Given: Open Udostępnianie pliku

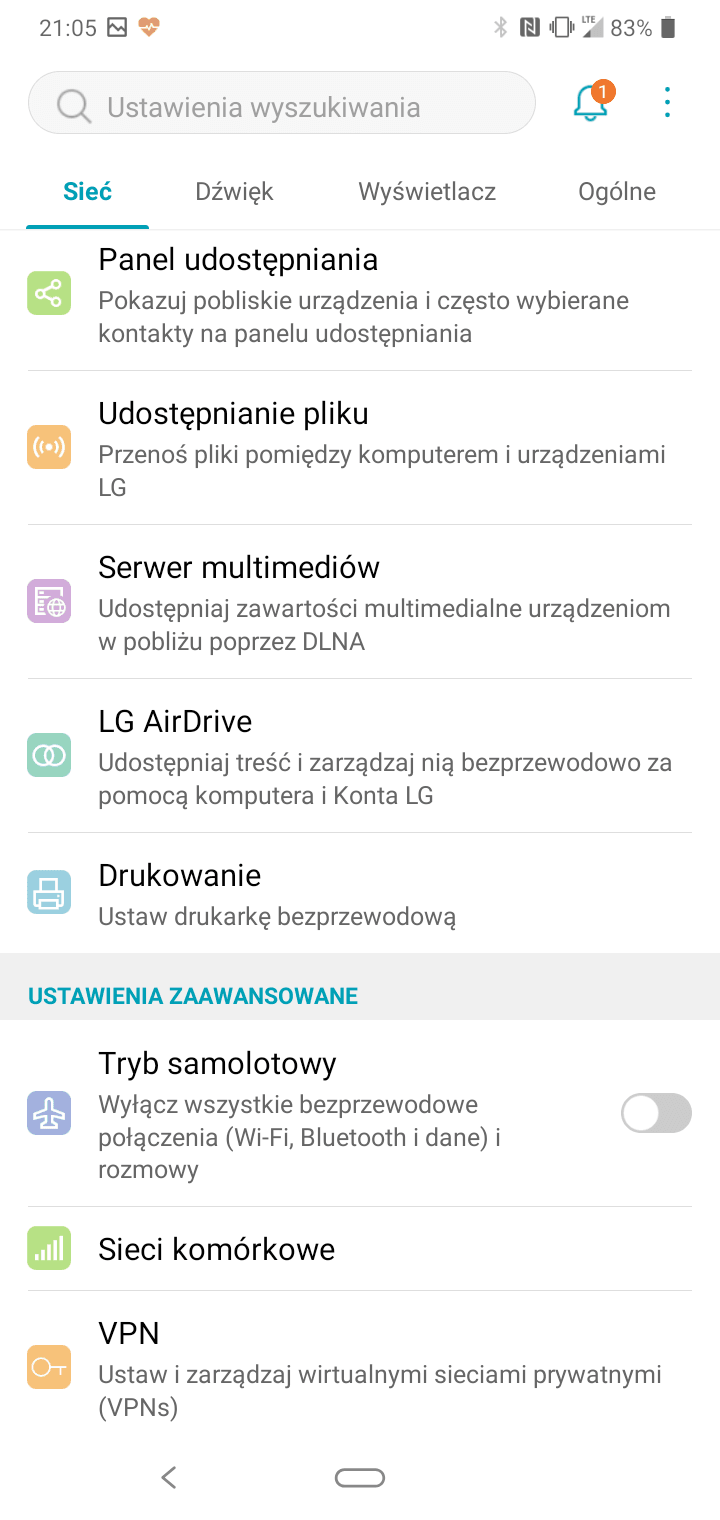Looking at the screenshot, I should (360, 447).
